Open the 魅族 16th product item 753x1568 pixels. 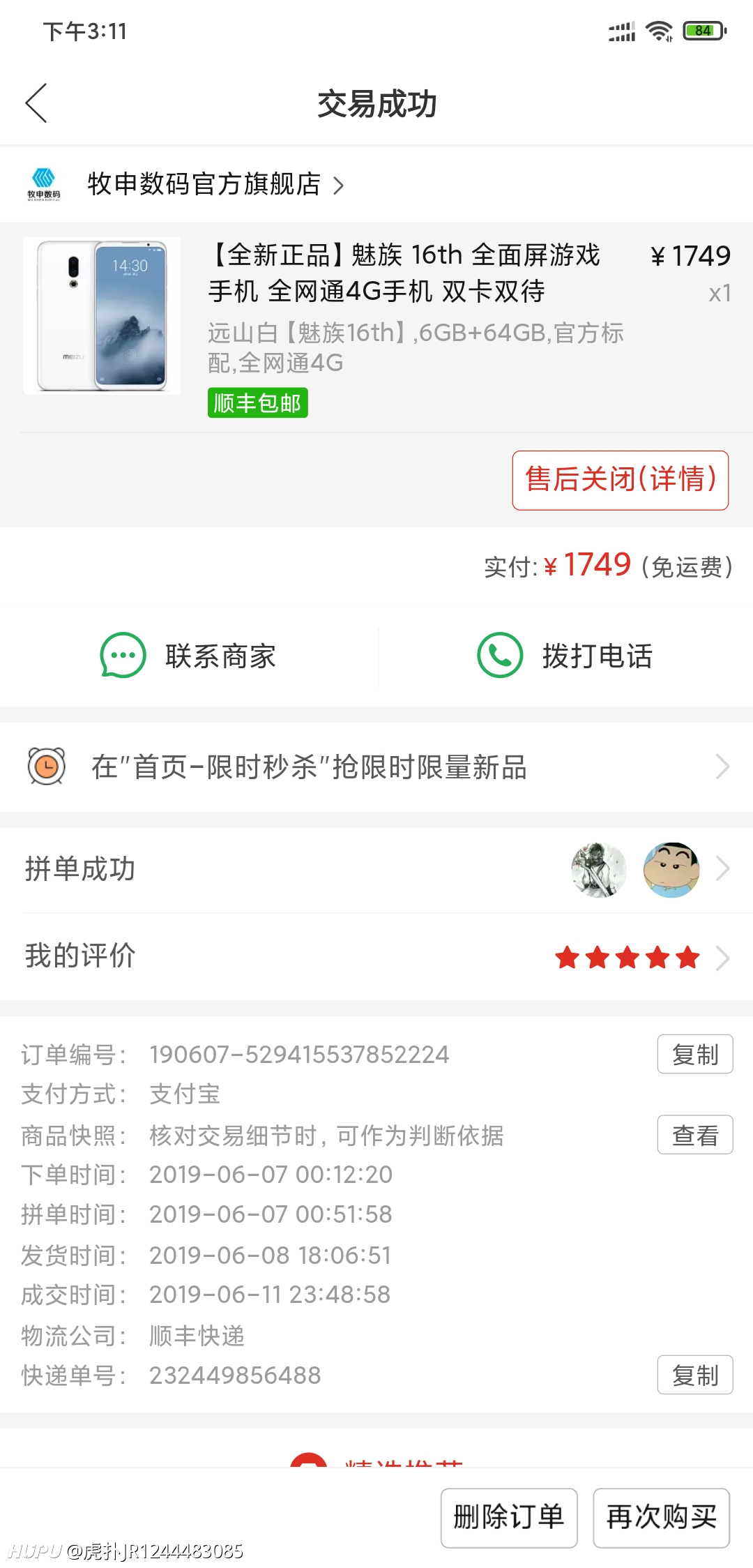(376, 328)
